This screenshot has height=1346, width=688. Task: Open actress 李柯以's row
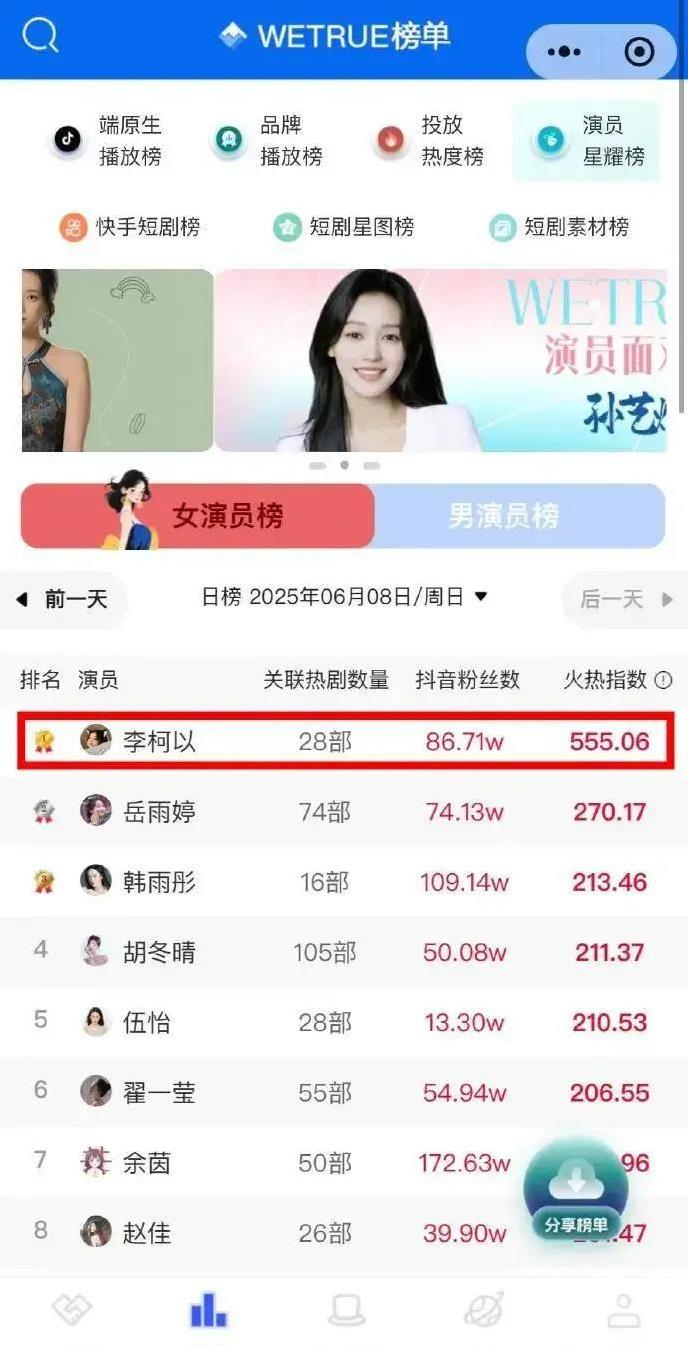coord(345,741)
